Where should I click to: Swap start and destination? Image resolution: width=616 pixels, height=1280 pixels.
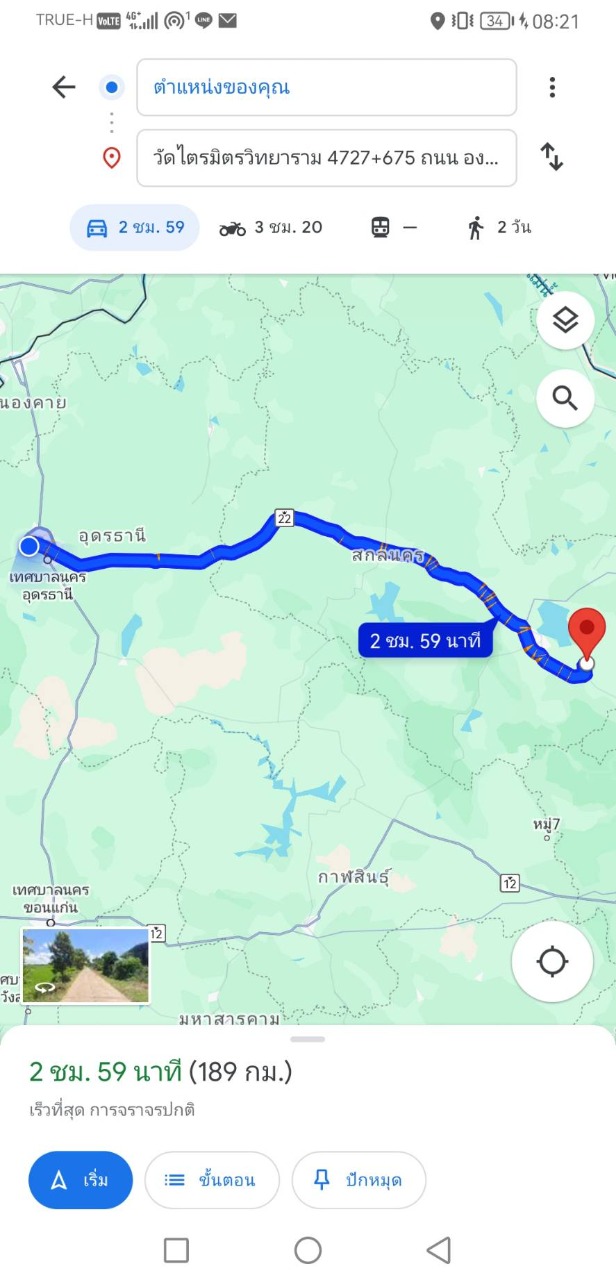pos(551,156)
